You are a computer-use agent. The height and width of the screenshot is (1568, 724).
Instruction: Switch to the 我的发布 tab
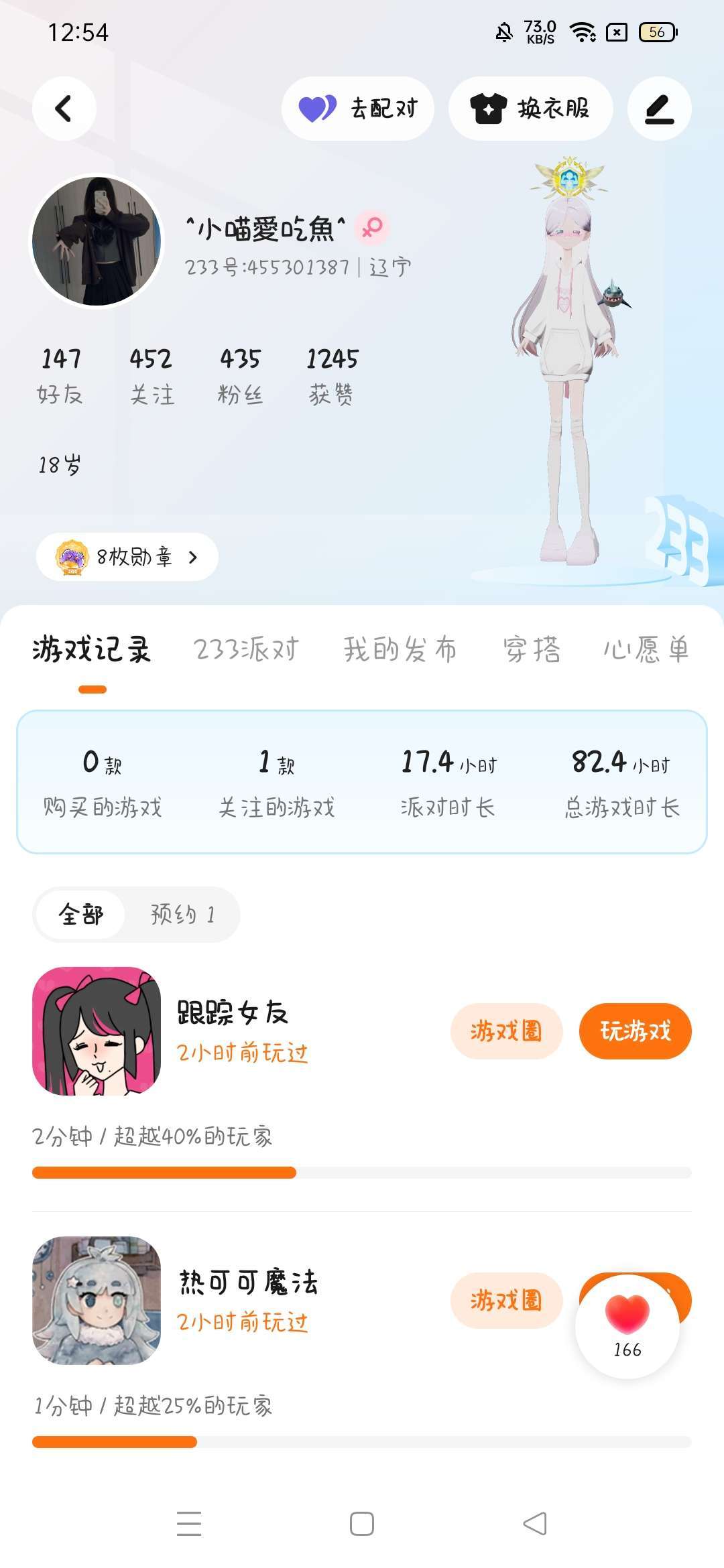(x=400, y=649)
